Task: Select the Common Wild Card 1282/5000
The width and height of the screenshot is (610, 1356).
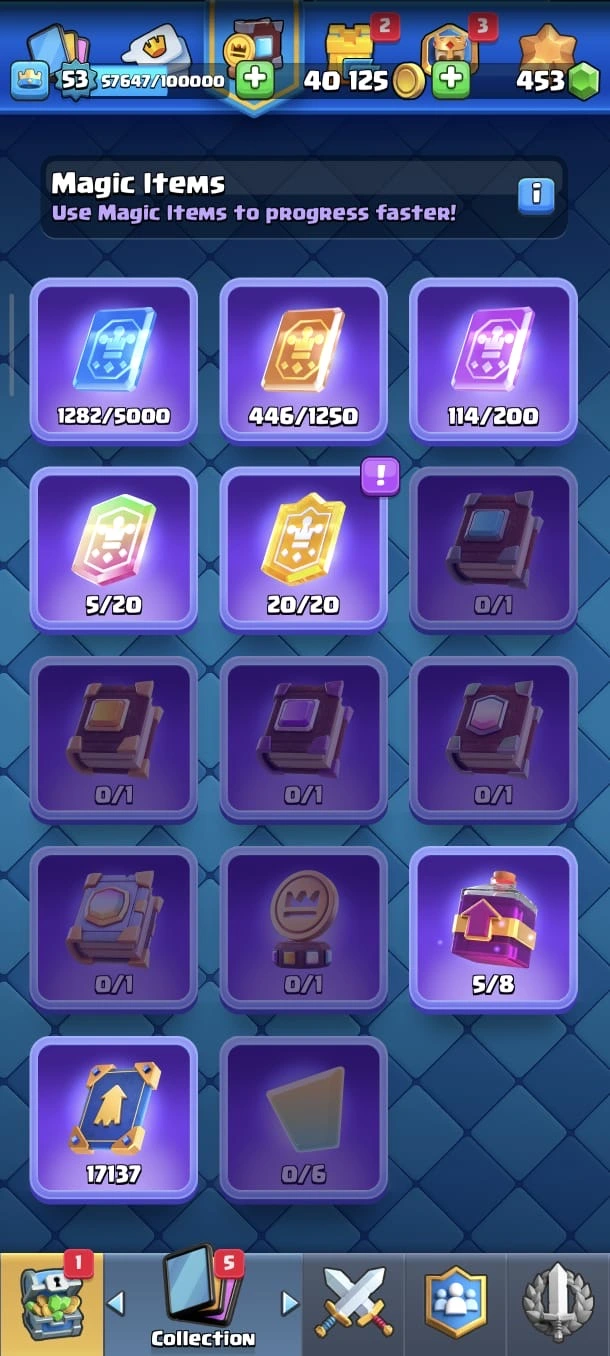Action: (x=114, y=360)
